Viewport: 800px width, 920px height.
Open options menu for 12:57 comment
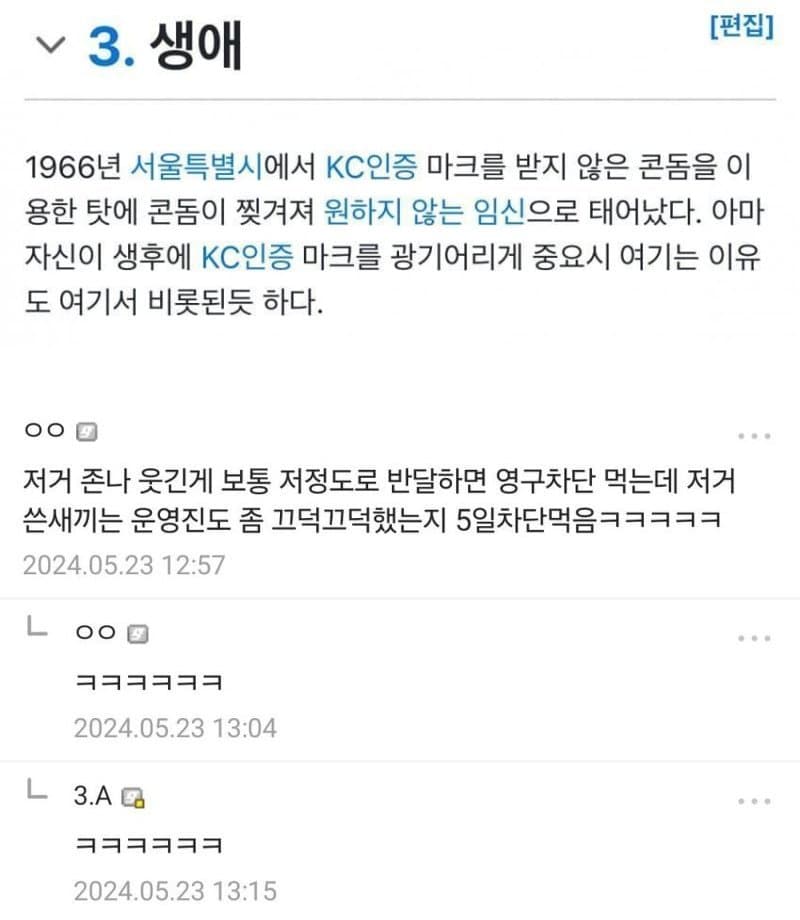point(753,436)
